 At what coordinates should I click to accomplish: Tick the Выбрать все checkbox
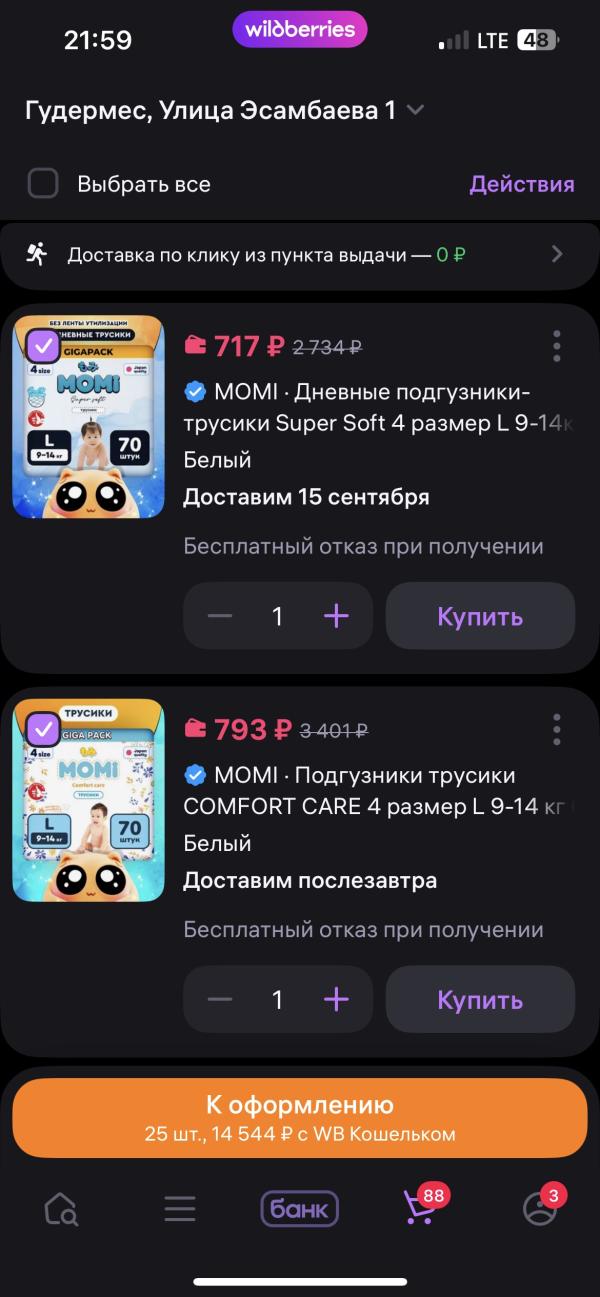43,184
